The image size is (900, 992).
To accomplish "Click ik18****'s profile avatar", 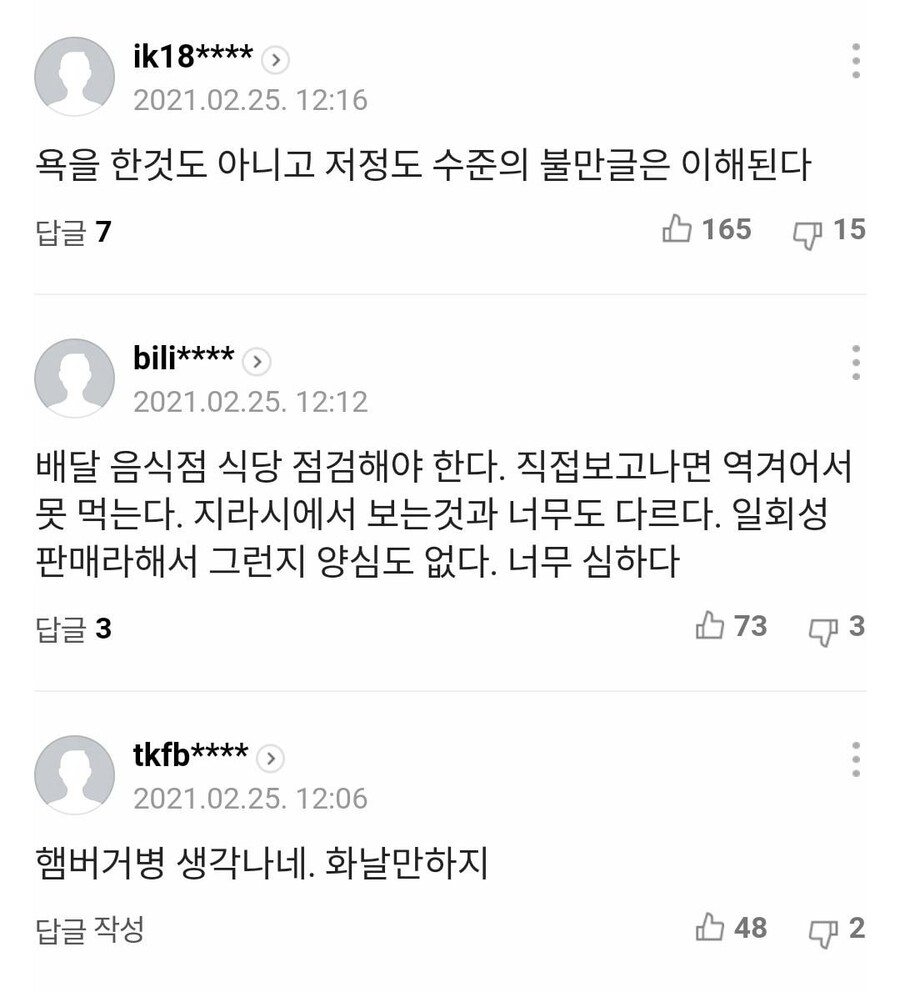I will click(x=75, y=75).
